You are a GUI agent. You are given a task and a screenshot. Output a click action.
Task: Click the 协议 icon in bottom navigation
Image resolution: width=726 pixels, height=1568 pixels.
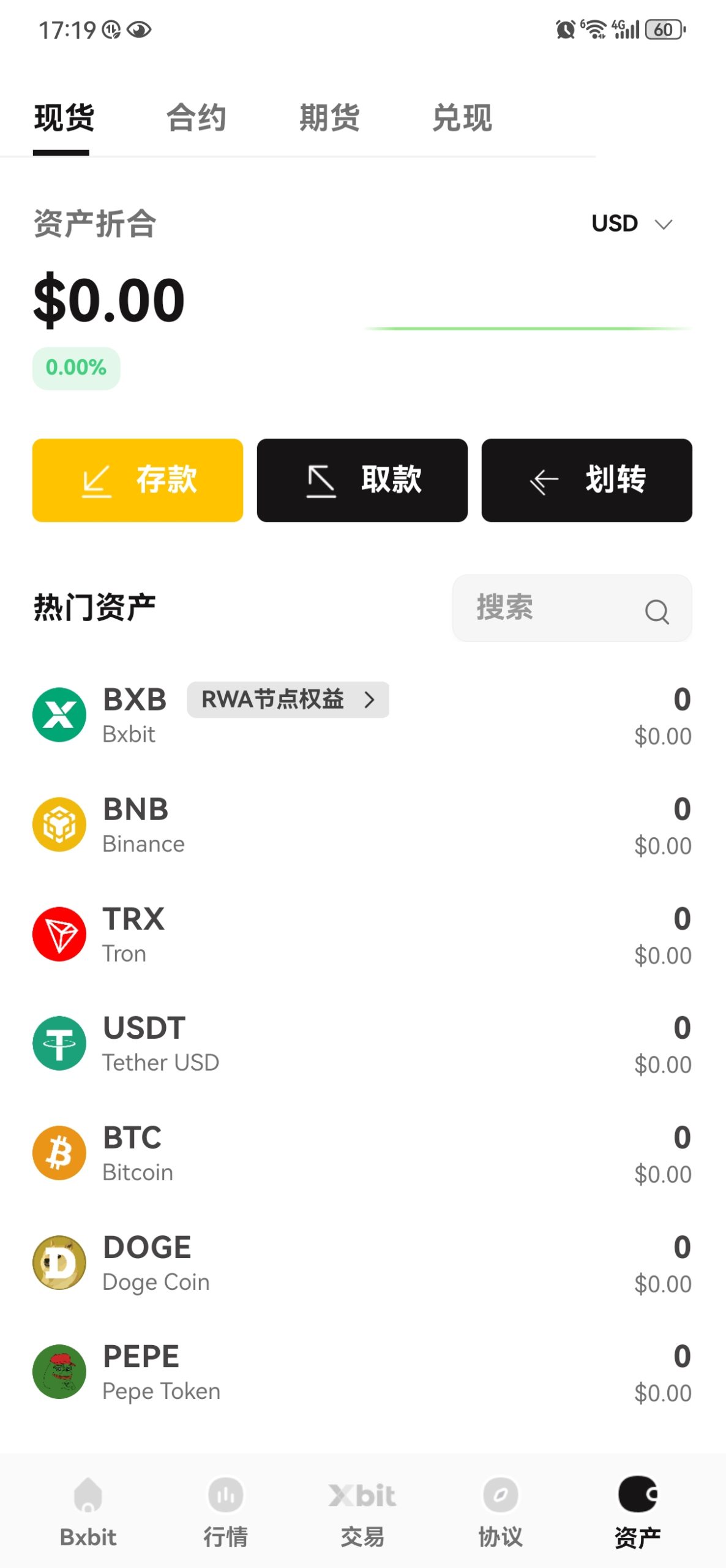[500, 1507]
